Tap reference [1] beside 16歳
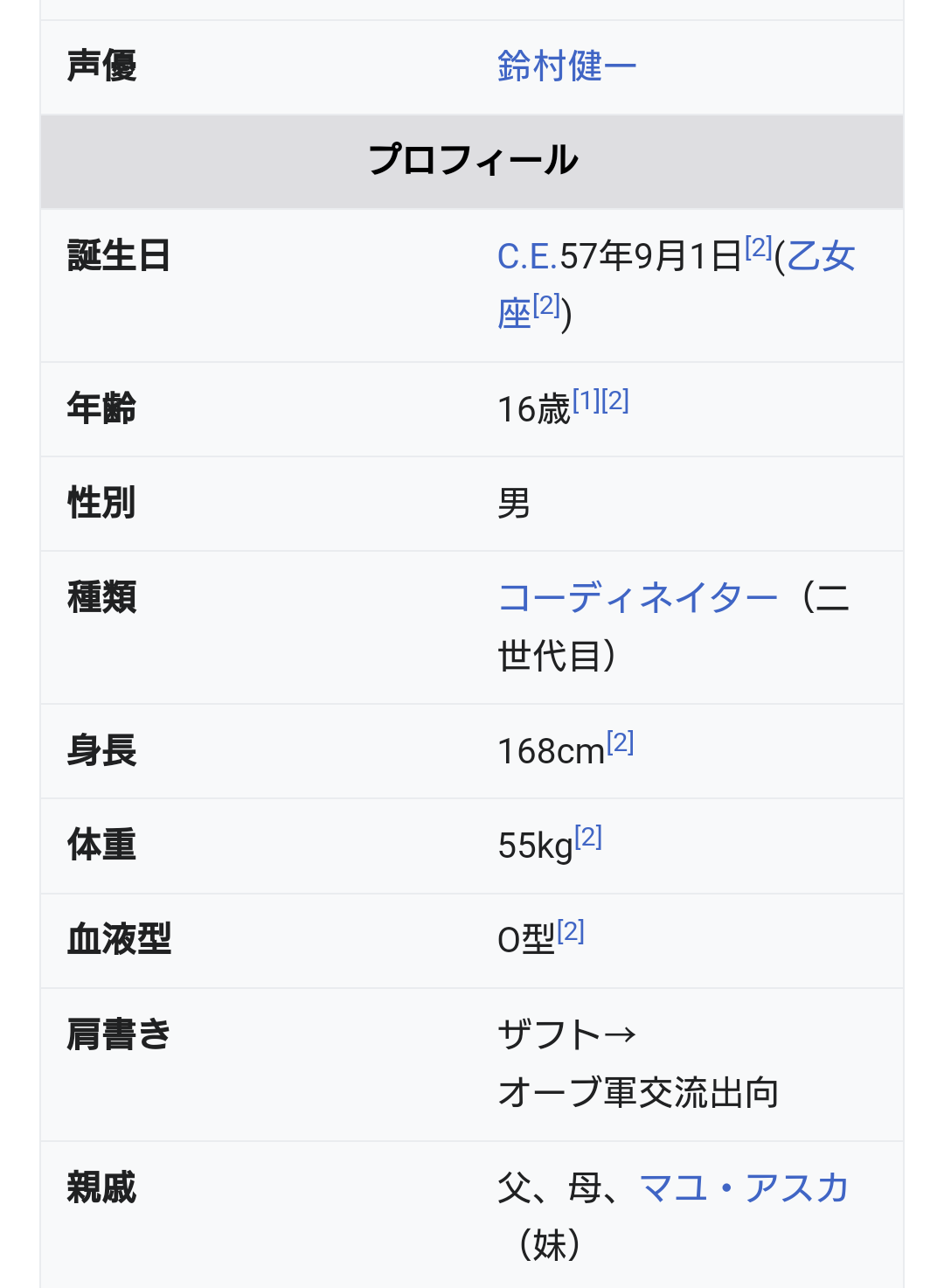The width and height of the screenshot is (944, 1288). tap(587, 401)
